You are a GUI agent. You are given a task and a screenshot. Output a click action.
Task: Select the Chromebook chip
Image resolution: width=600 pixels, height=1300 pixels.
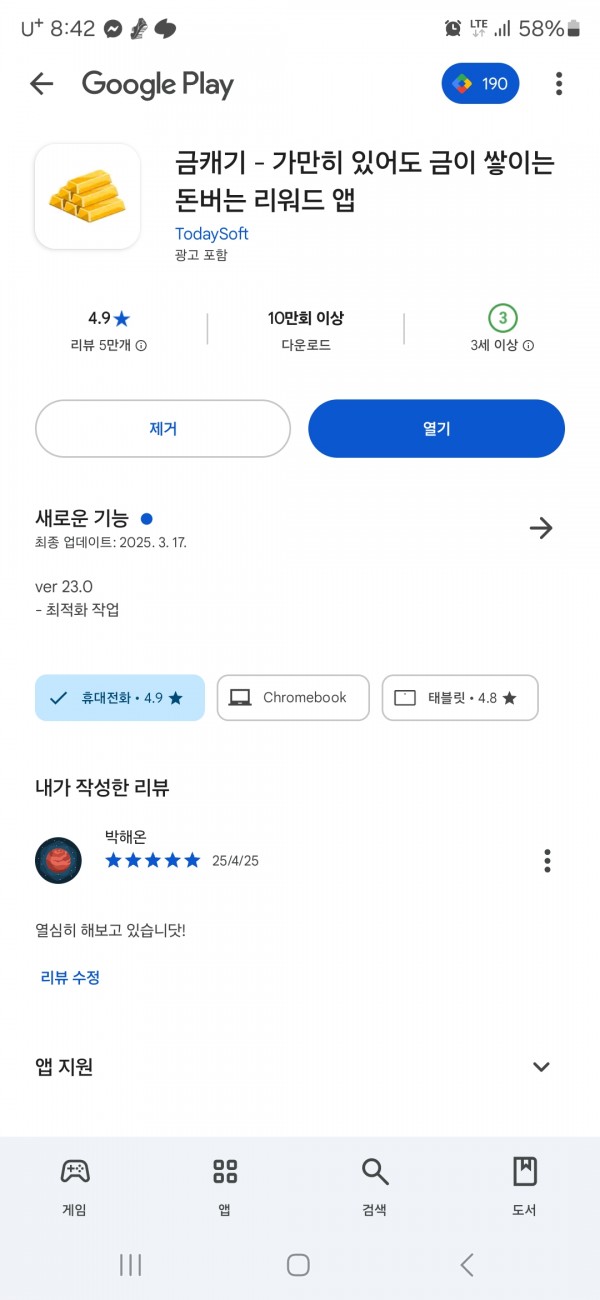(x=293, y=698)
